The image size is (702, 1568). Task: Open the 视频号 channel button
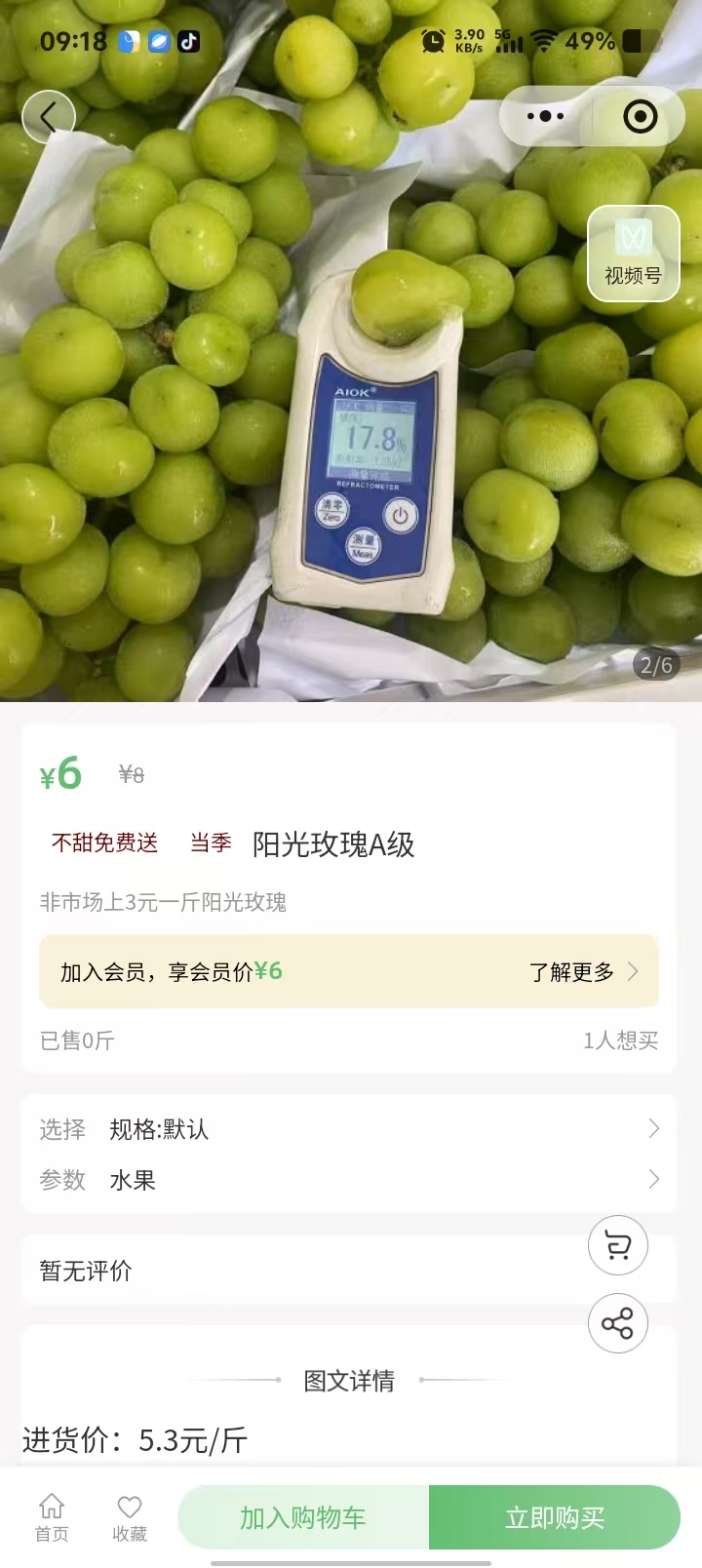(633, 254)
